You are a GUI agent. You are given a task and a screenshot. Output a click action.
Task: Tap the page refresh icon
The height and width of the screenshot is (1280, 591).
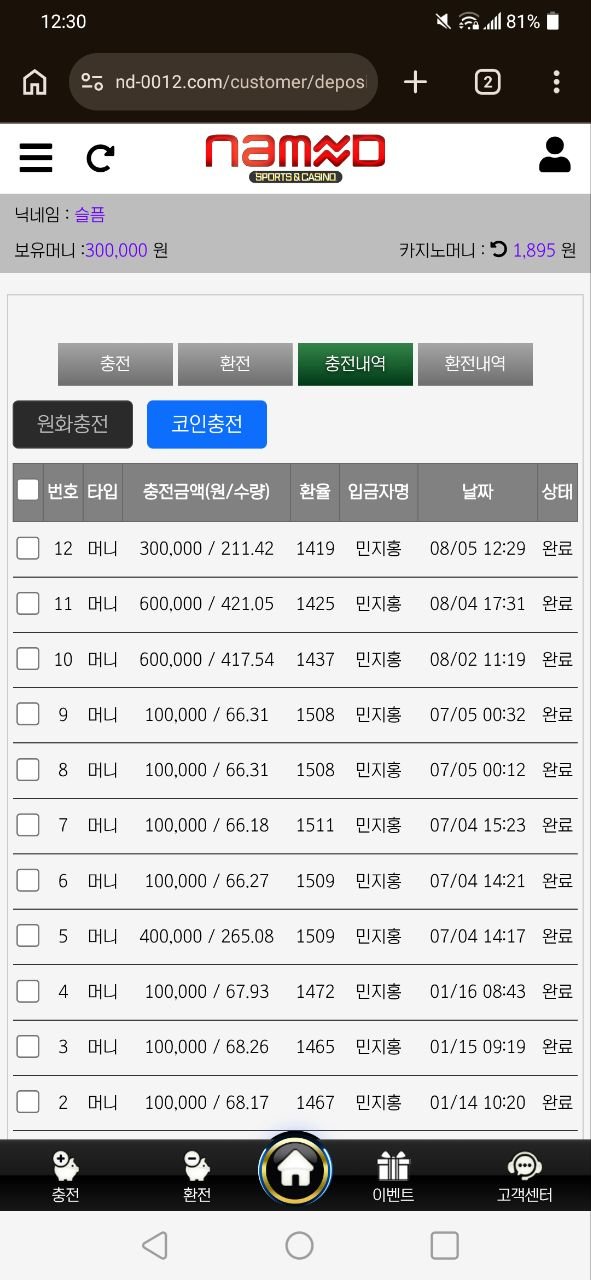pos(100,157)
